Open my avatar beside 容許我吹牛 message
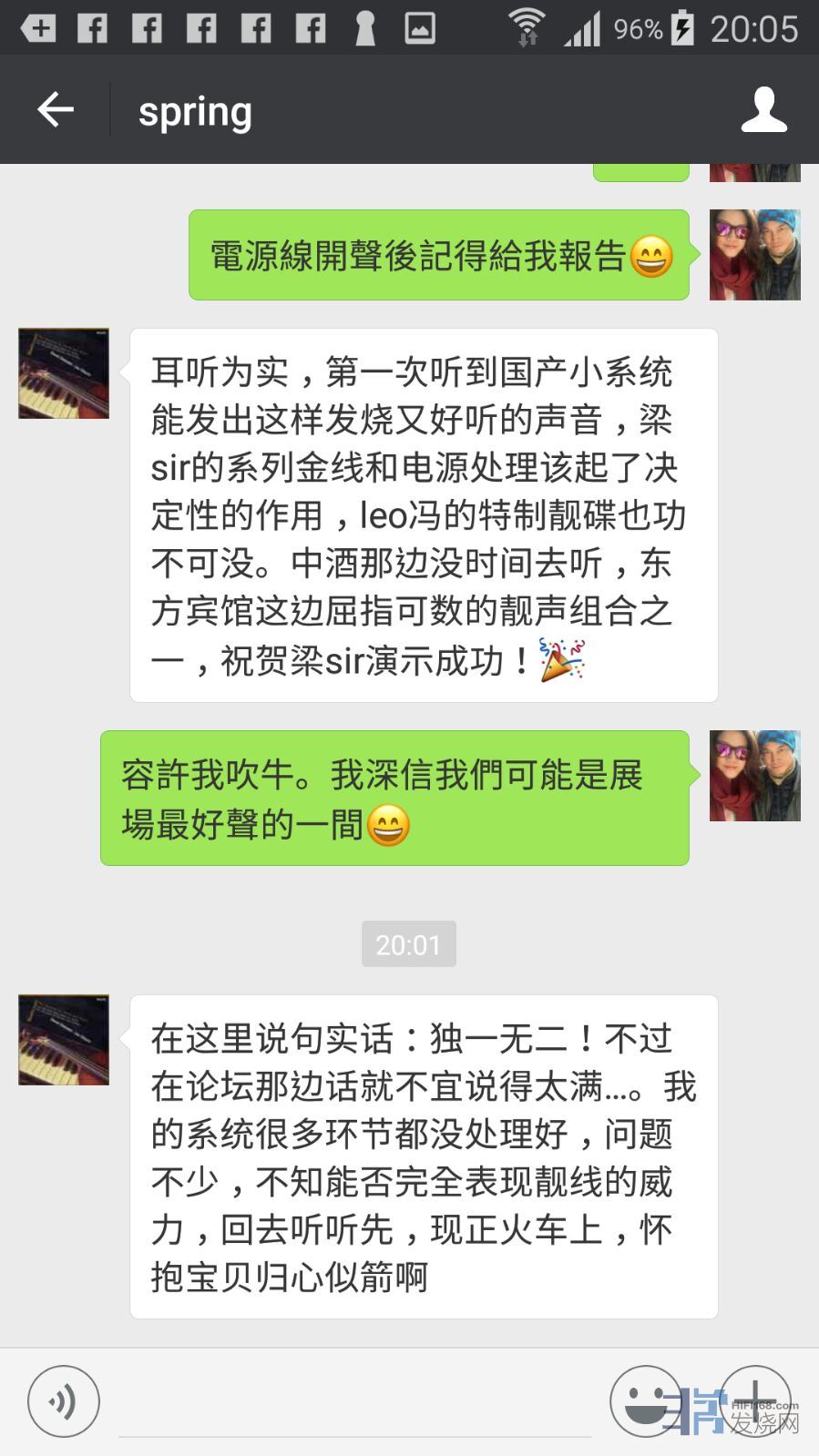Image resolution: width=819 pixels, height=1456 pixels. click(x=754, y=776)
